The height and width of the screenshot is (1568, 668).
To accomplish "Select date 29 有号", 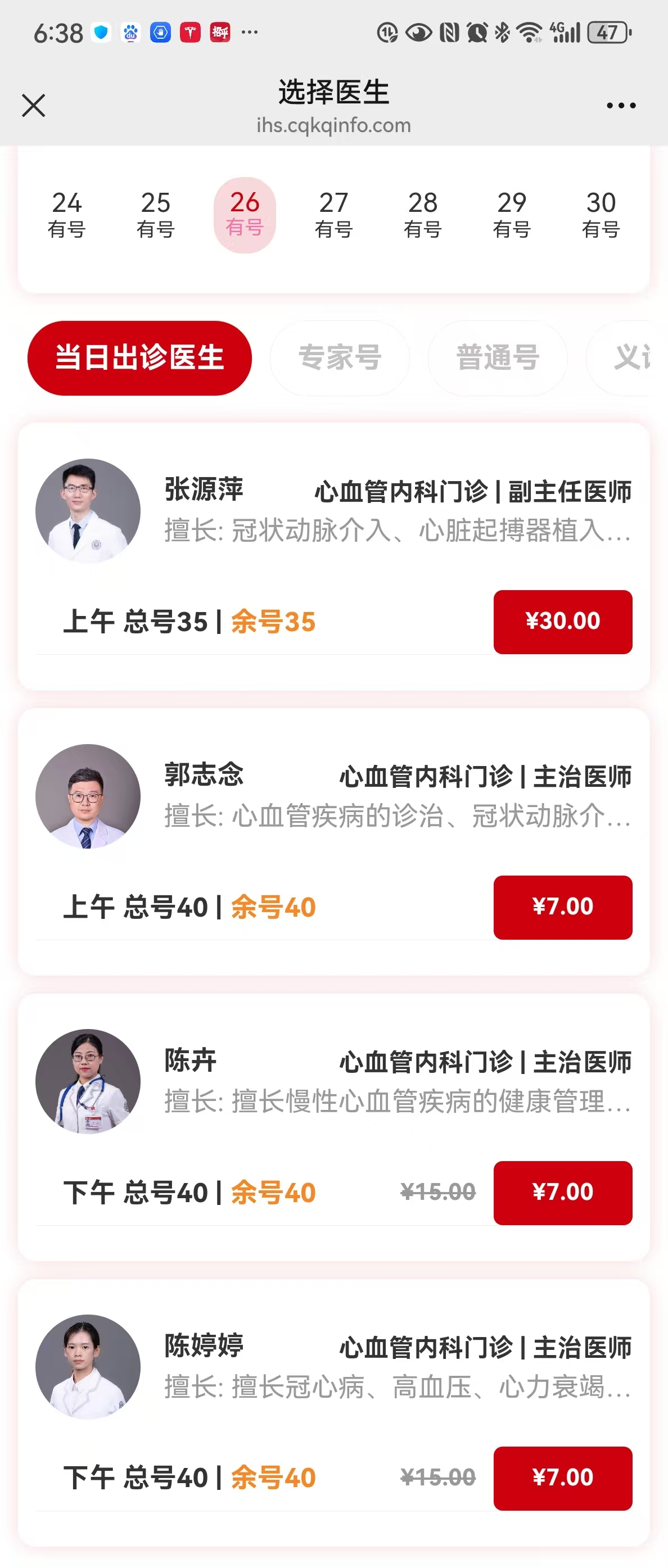I will (x=512, y=214).
